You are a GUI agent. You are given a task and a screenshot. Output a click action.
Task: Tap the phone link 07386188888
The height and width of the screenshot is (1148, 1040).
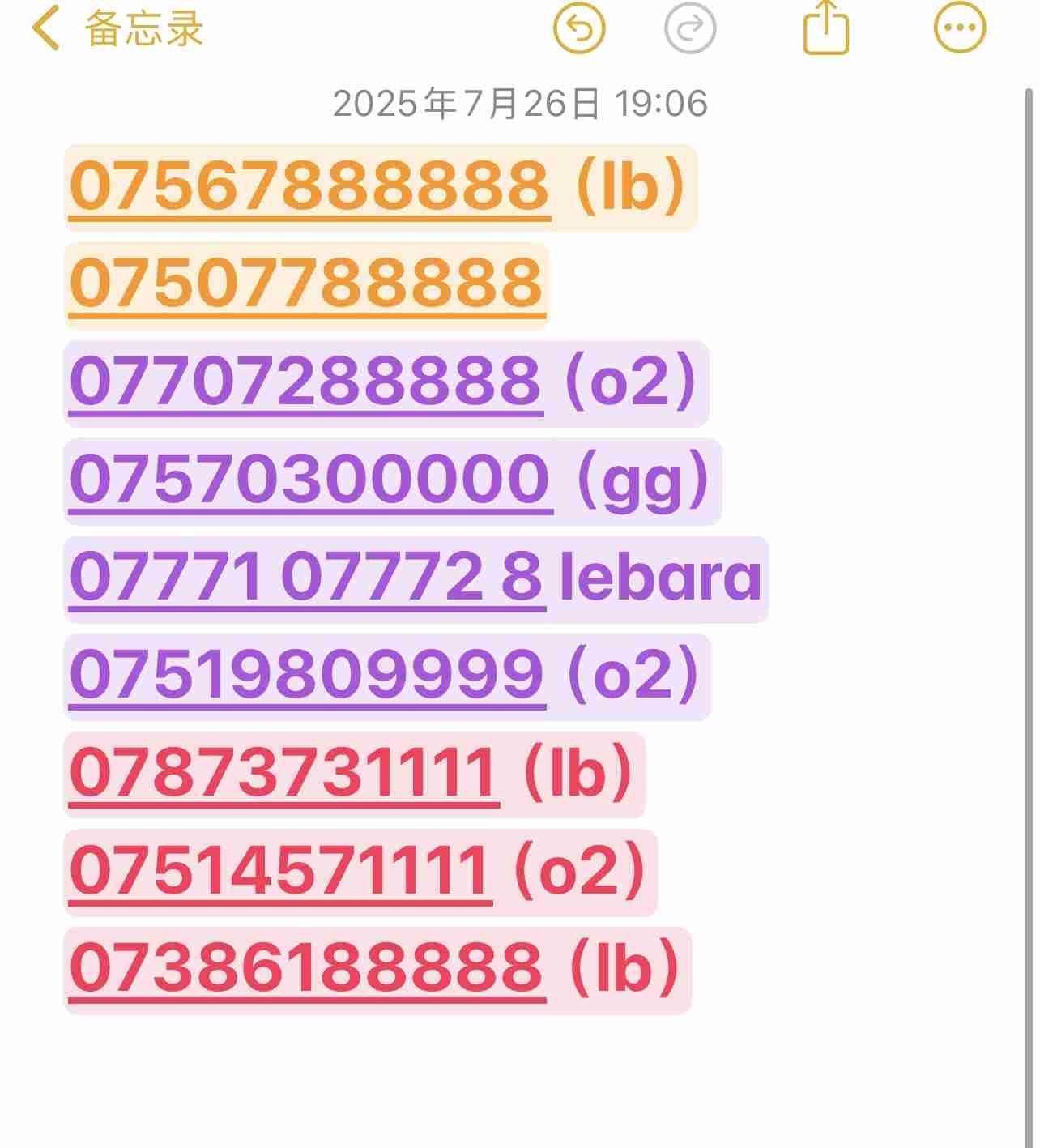(x=306, y=968)
